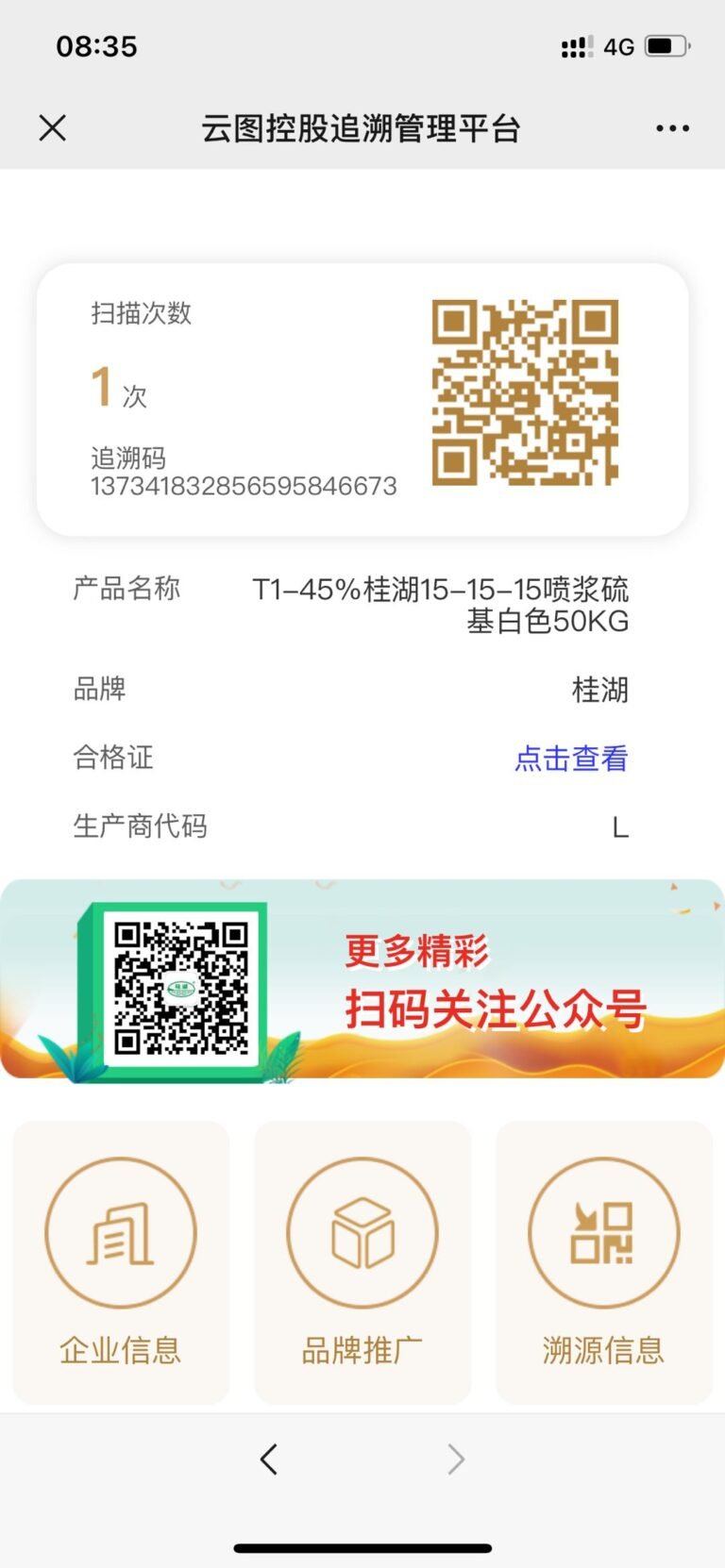Close the traceability page with the X
The width and height of the screenshot is (725, 1568).
(52, 127)
